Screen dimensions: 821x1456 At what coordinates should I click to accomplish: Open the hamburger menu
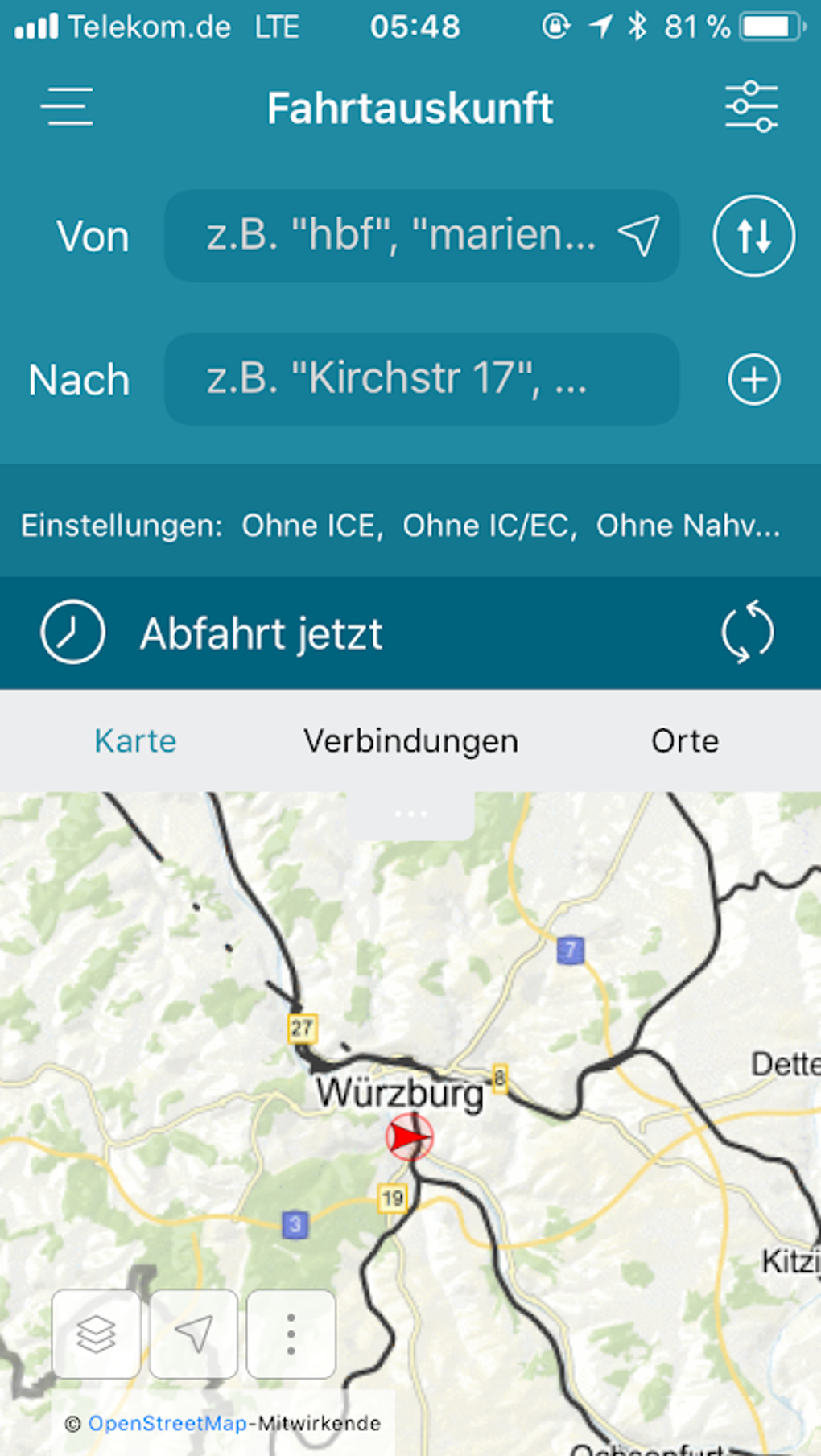point(67,107)
